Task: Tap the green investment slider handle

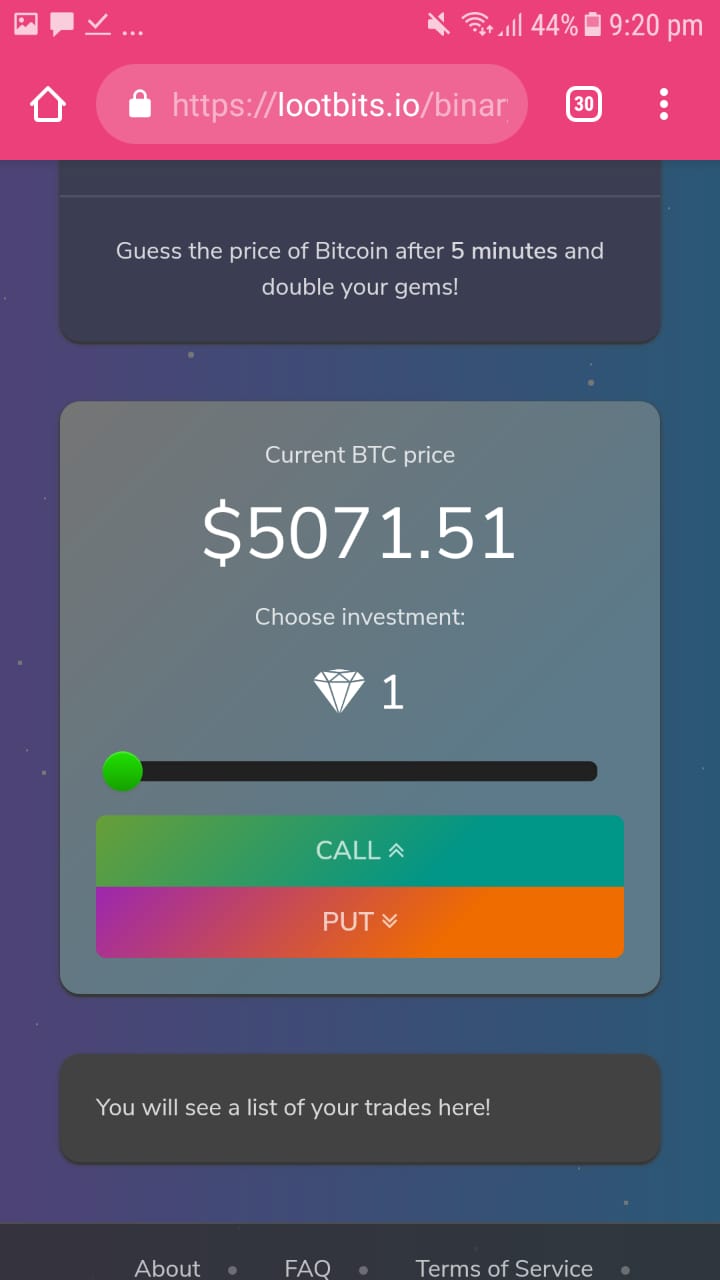Action: [x=123, y=771]
